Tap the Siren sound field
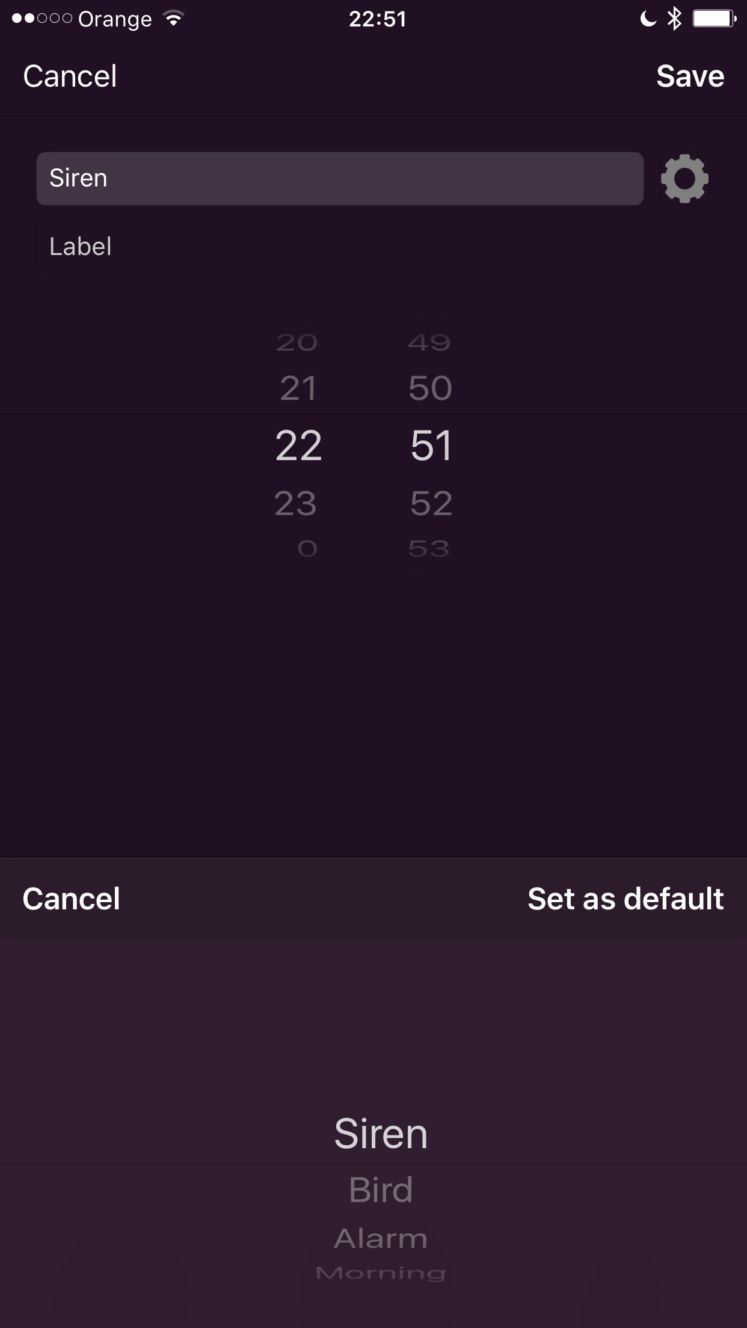The height and width of the screenshot is (1328, 747). [340, 178]
